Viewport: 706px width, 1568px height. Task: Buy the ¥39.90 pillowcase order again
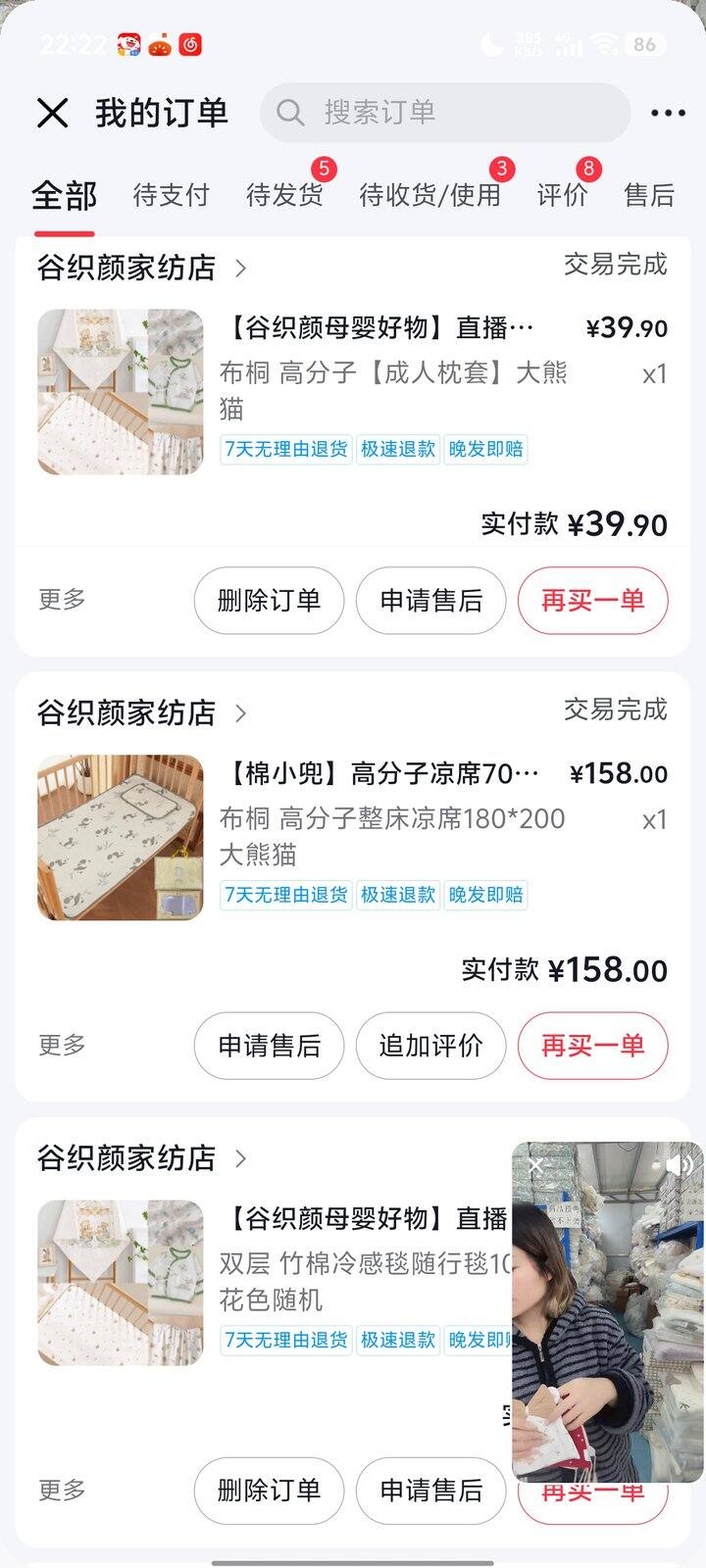[592, 600]
